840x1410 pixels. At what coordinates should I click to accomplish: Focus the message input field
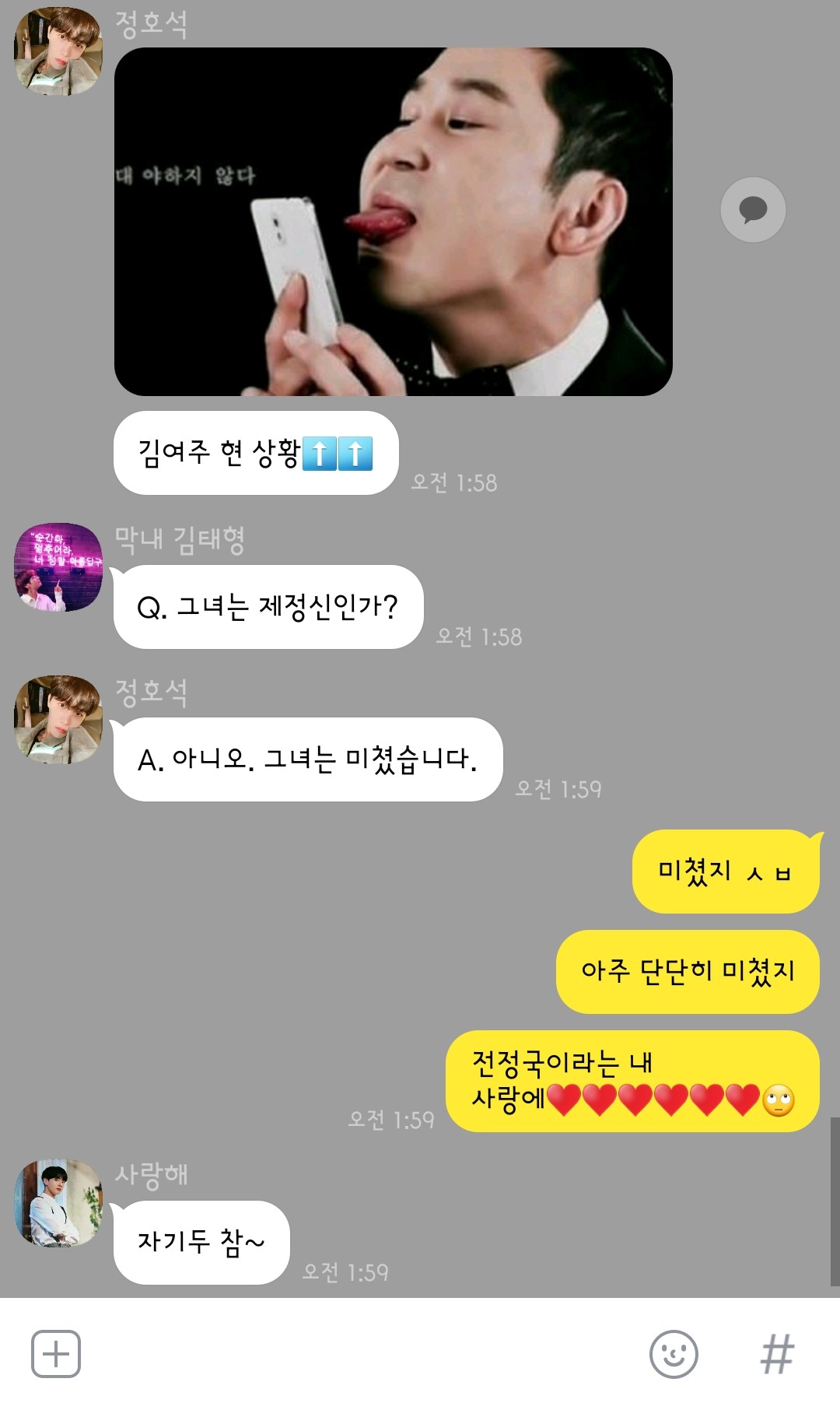click(358, 1354)
